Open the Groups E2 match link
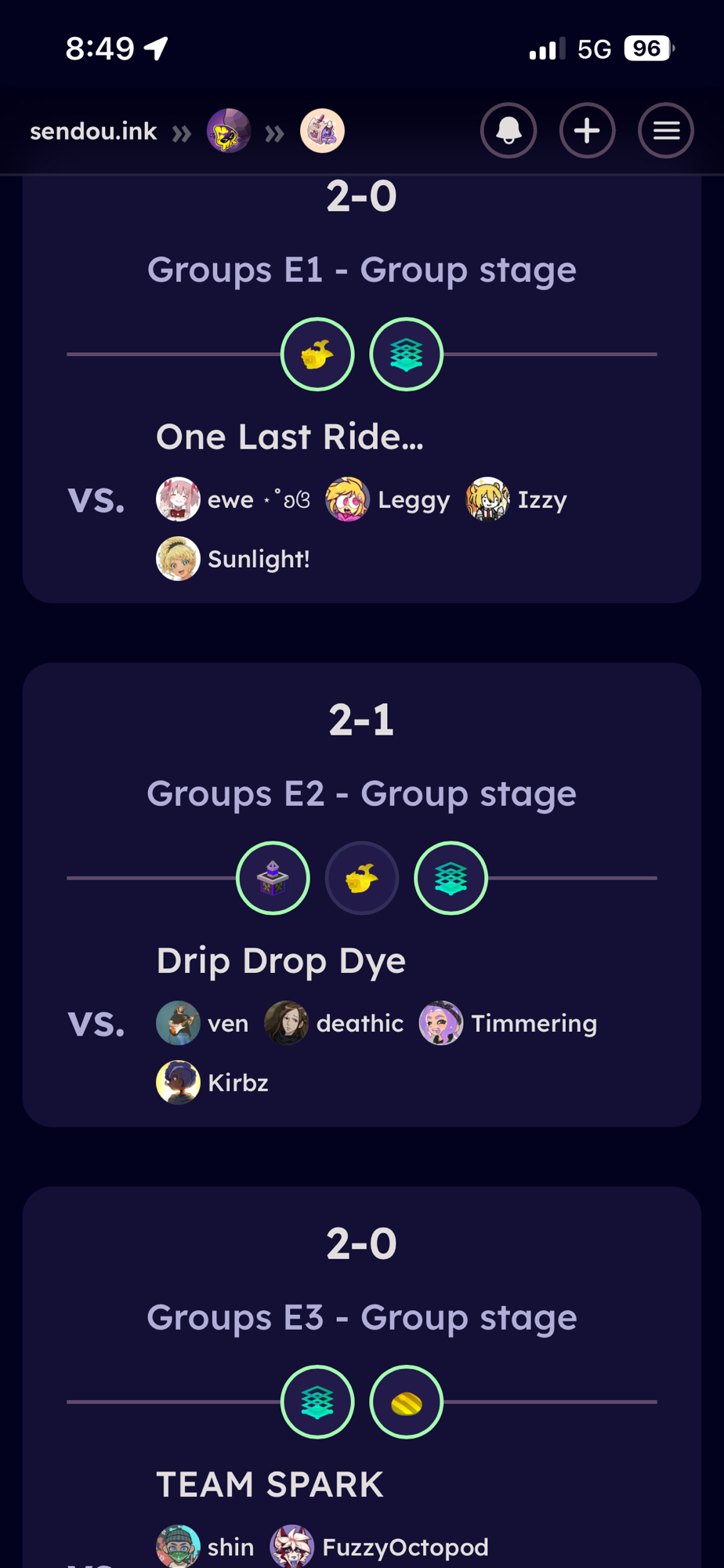The image size is (724, 1568). tap(361, 794)
